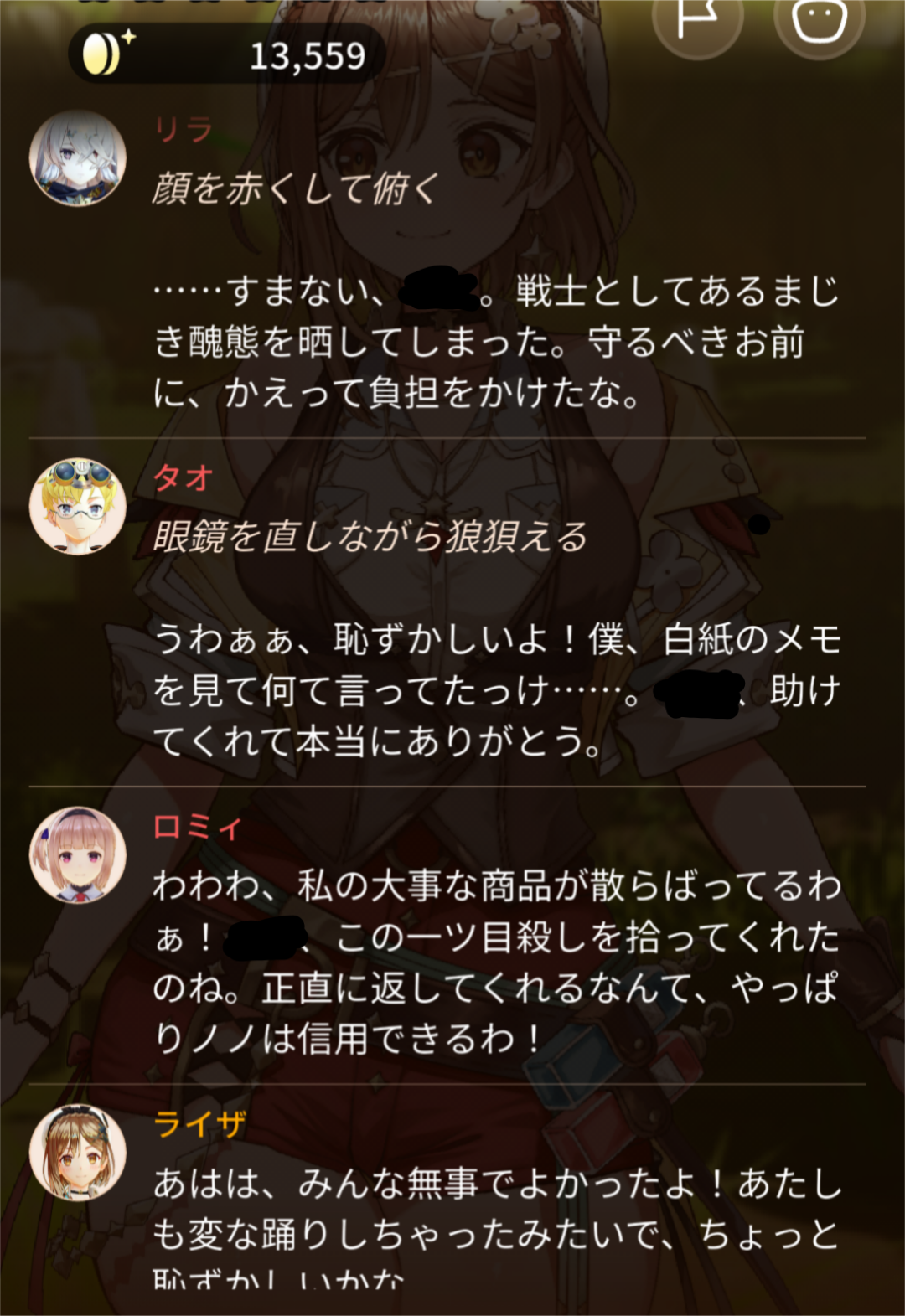Open タオ's profile avatar

pos(78,506)
